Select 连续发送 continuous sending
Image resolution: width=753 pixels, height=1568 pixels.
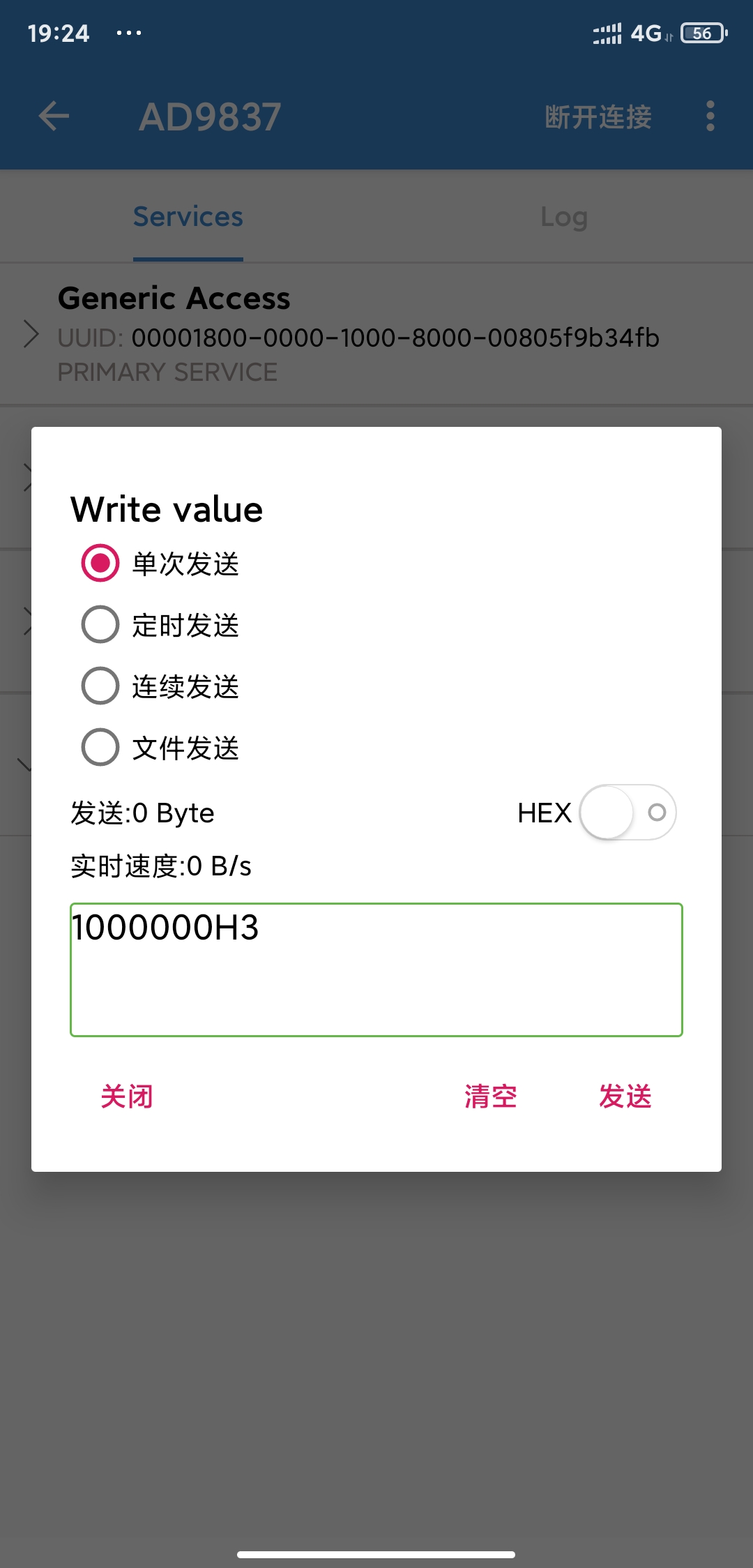click(101, 686)
